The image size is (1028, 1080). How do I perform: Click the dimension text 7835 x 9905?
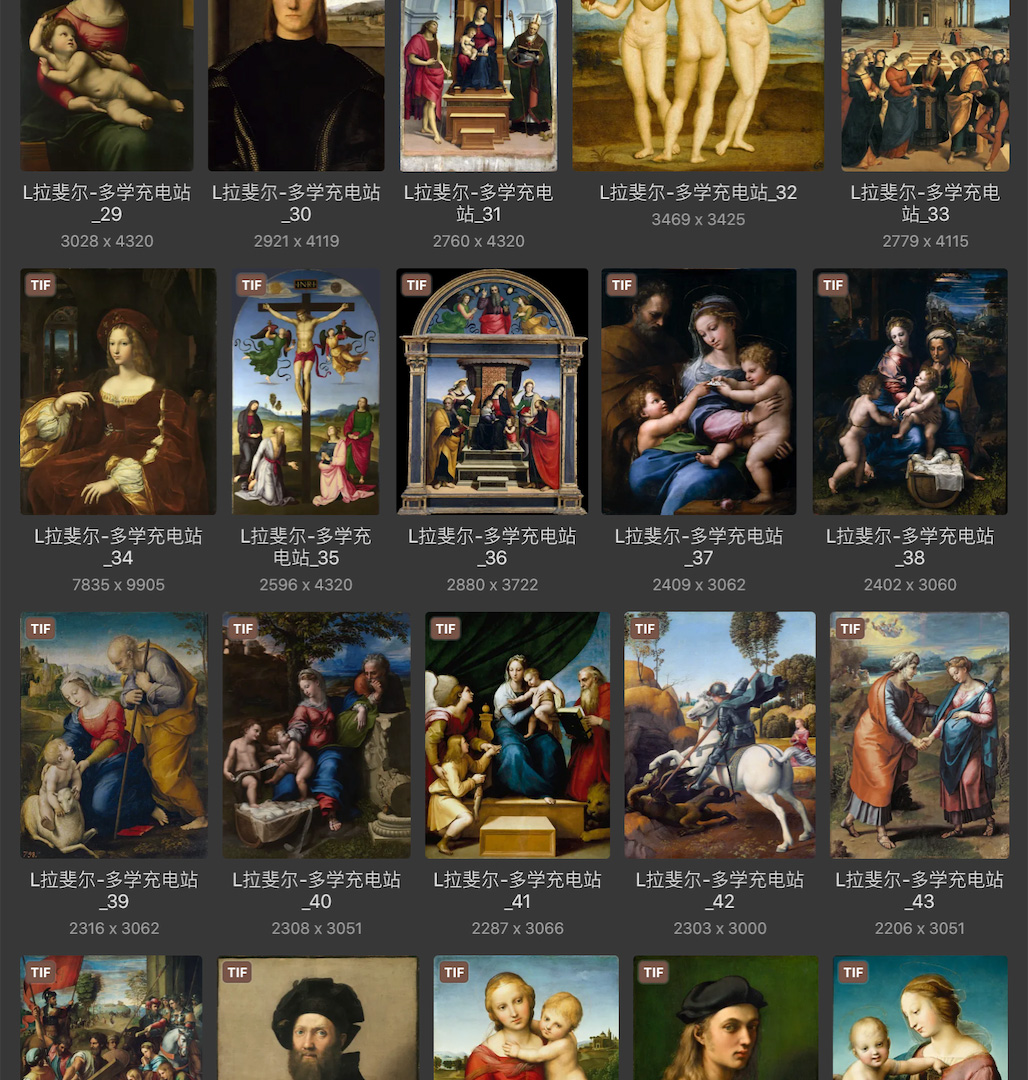[x=118, y=584]
